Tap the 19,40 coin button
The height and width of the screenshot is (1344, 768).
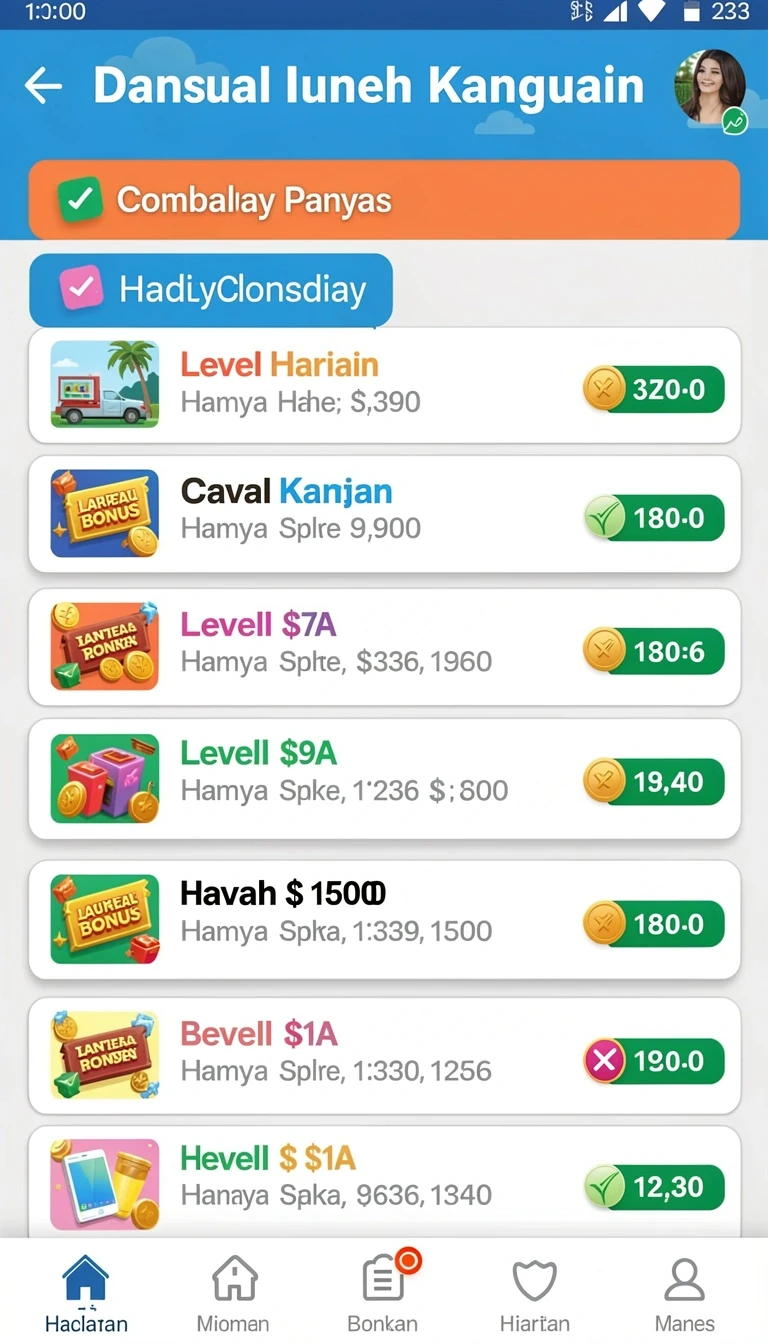click(654, 781)
